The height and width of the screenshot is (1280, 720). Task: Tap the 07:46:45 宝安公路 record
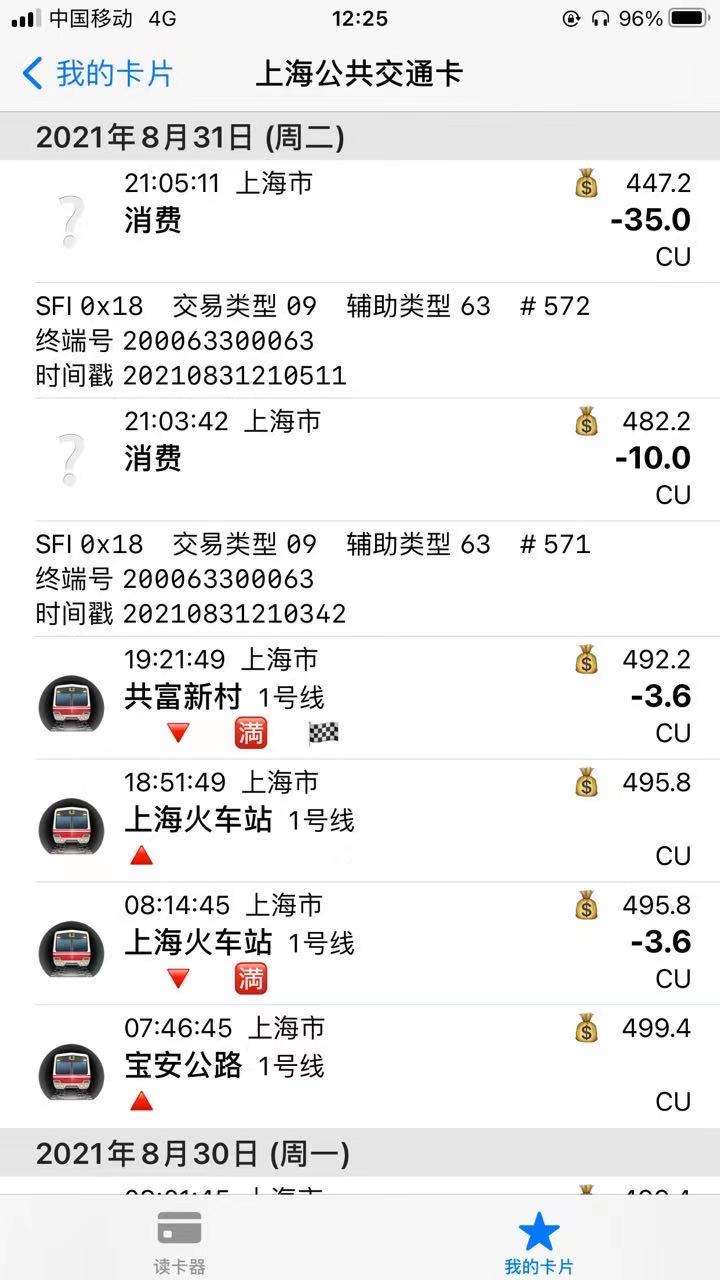tap(360, 1066)
